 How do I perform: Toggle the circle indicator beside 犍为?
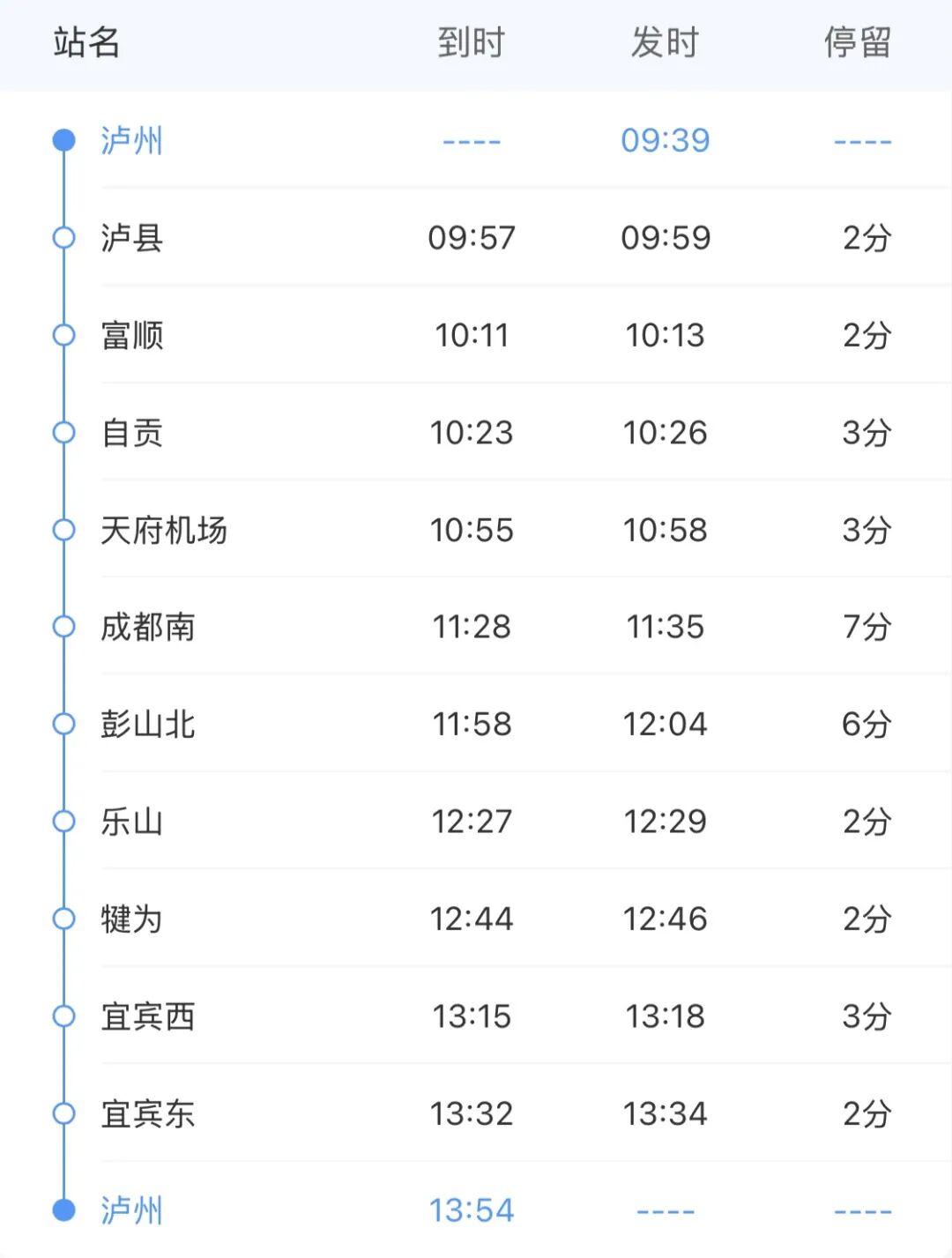(x=63, y=918)
